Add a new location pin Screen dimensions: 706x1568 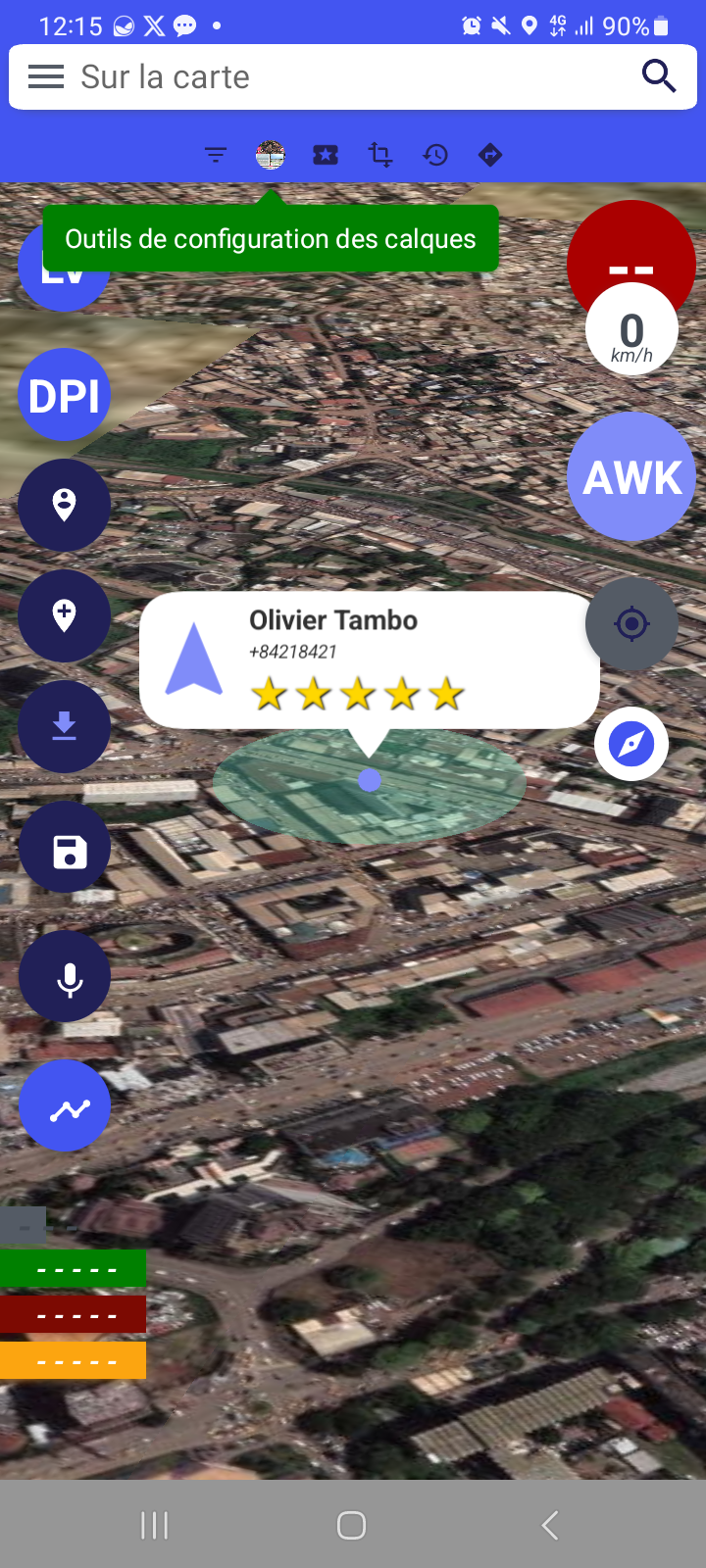click(x=64, y=615)
